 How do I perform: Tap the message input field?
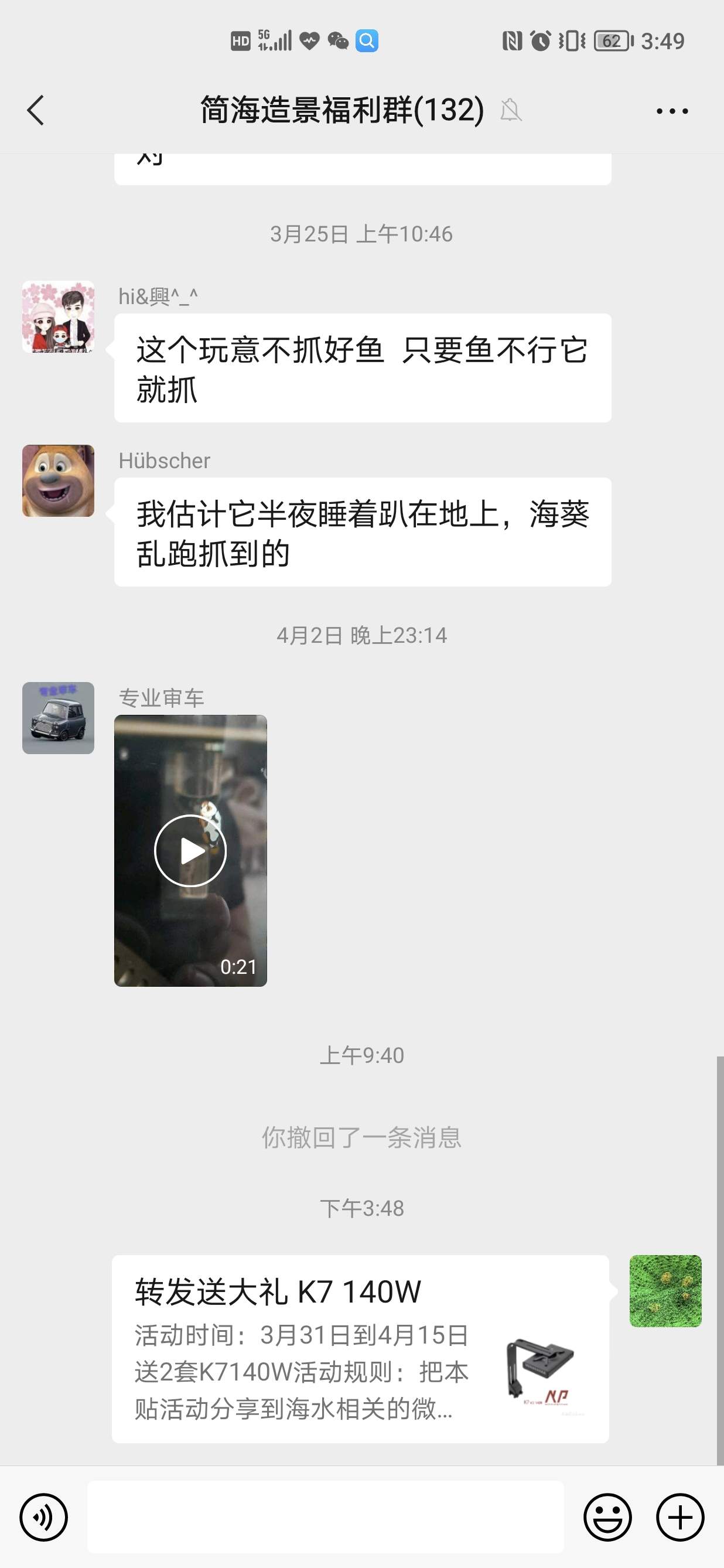(x=326, y=1517)
